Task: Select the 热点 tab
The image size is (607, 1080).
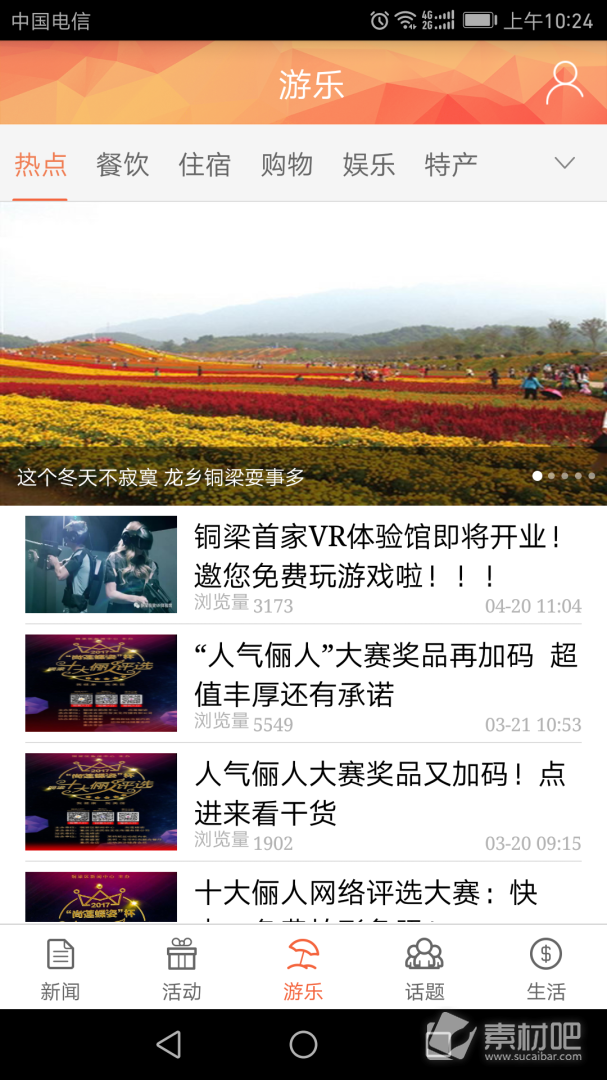Action: point(41,164)
